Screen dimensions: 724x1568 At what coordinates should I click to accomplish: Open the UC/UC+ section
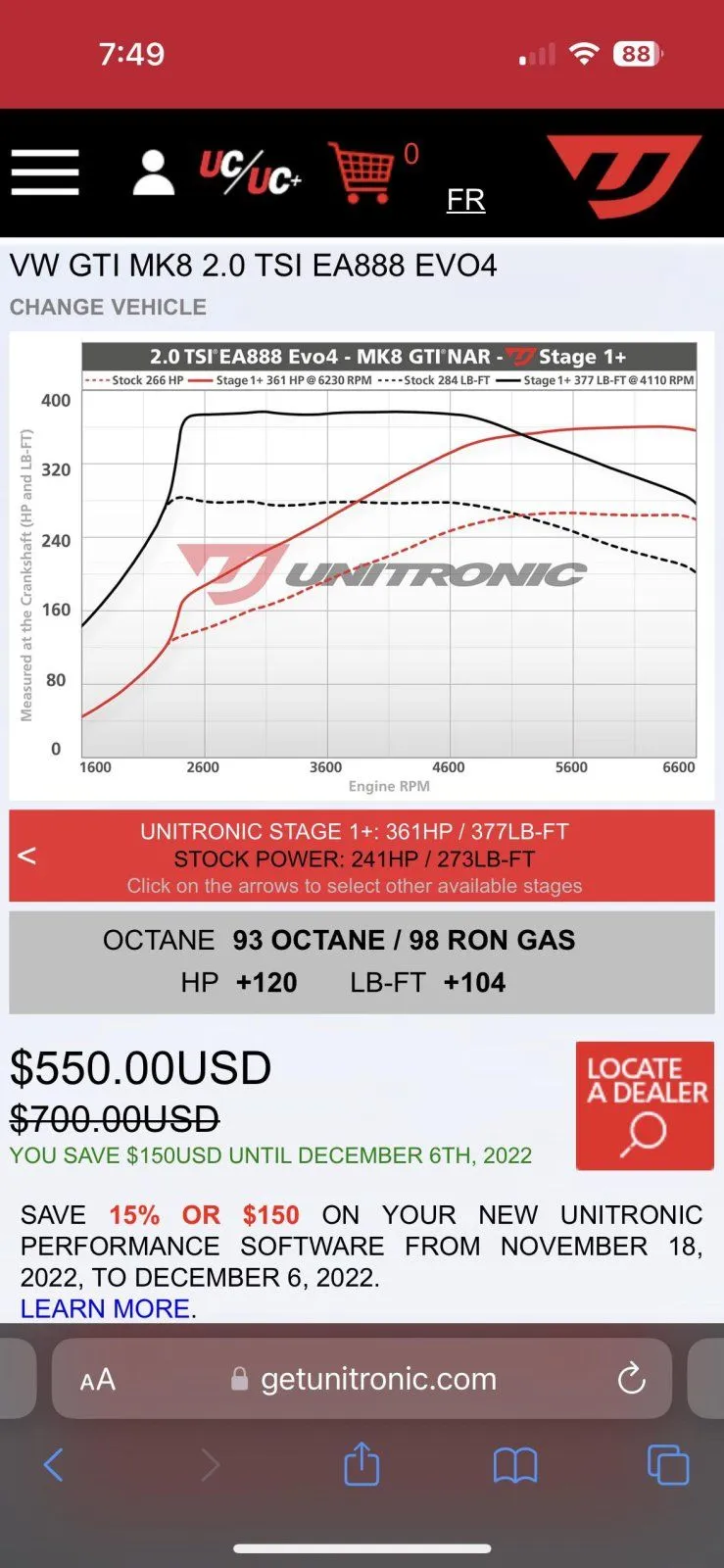pyautogui.click(x=251, y=173)
